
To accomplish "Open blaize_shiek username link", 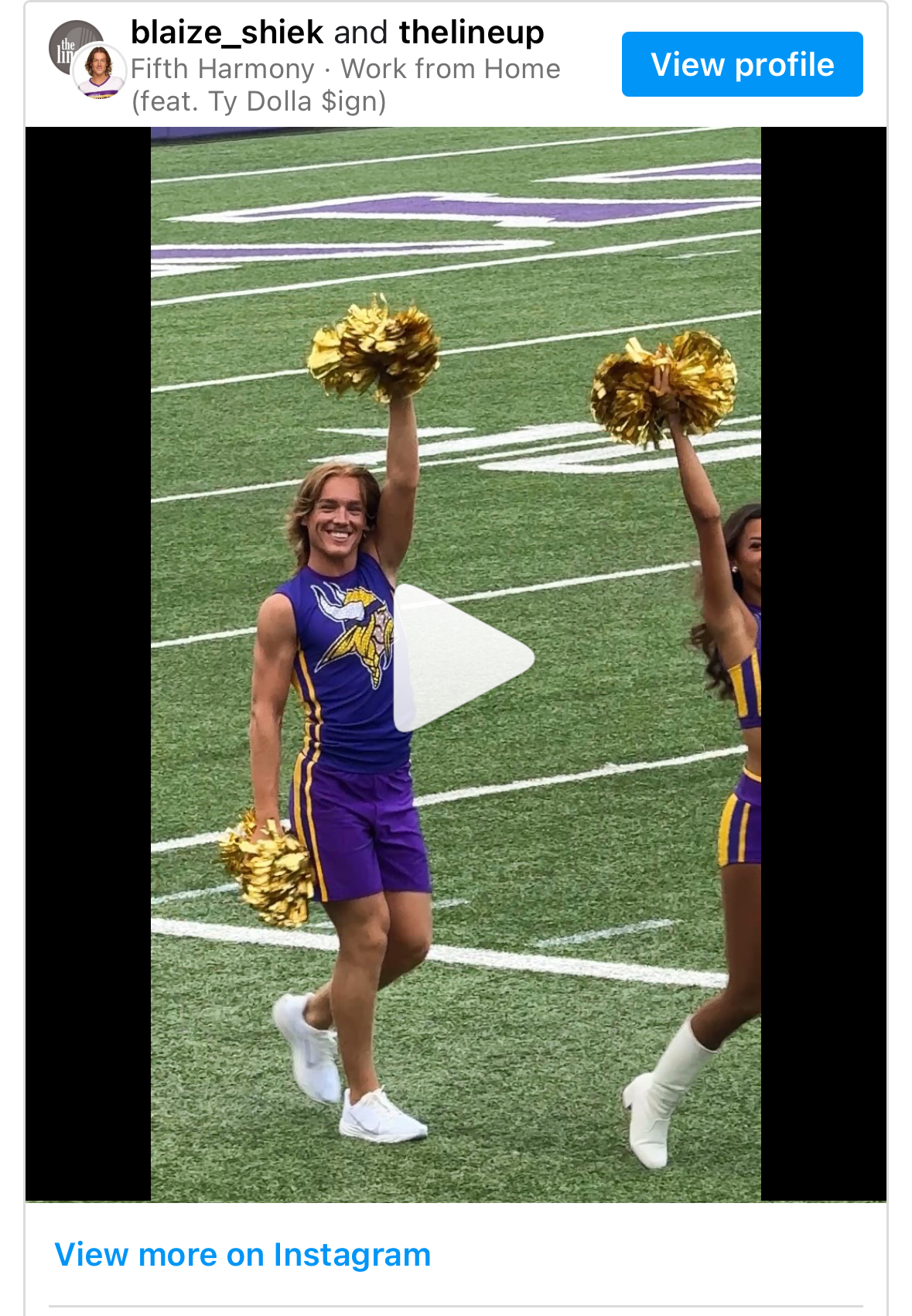I will click(x=227, y=32).
